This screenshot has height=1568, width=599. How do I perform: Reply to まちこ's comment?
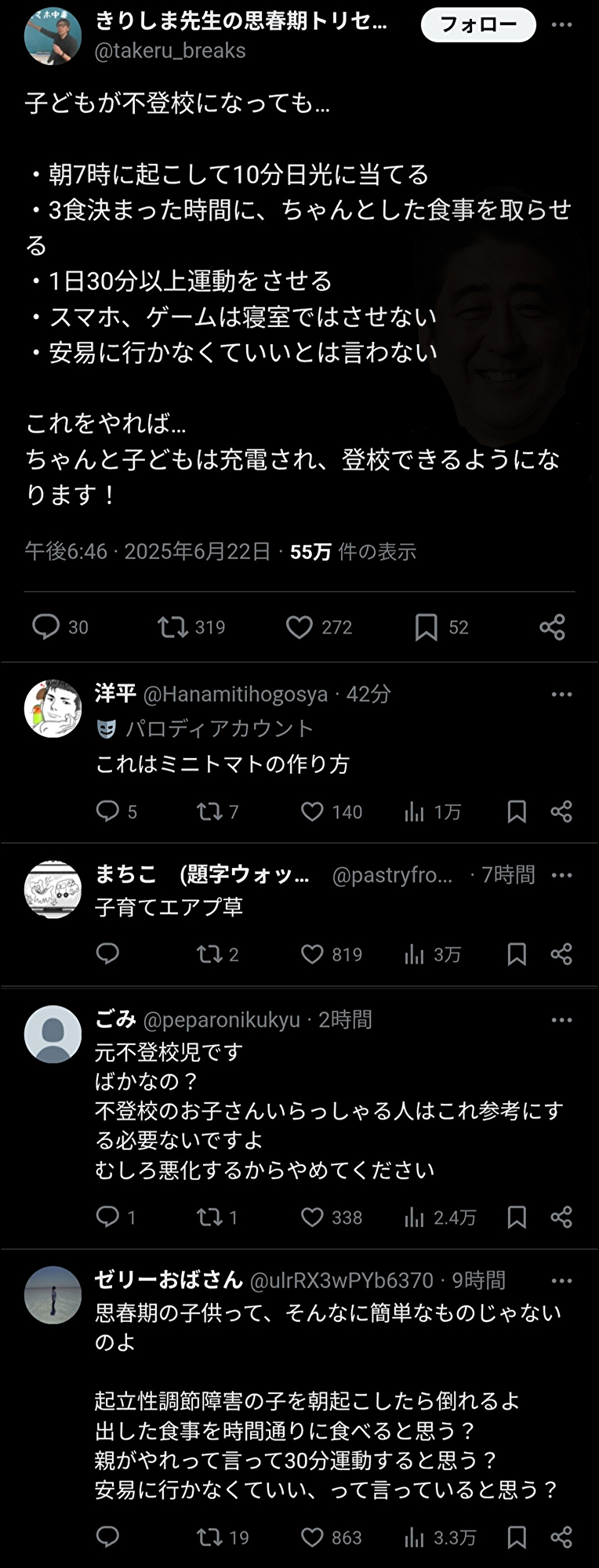[107, 953]
